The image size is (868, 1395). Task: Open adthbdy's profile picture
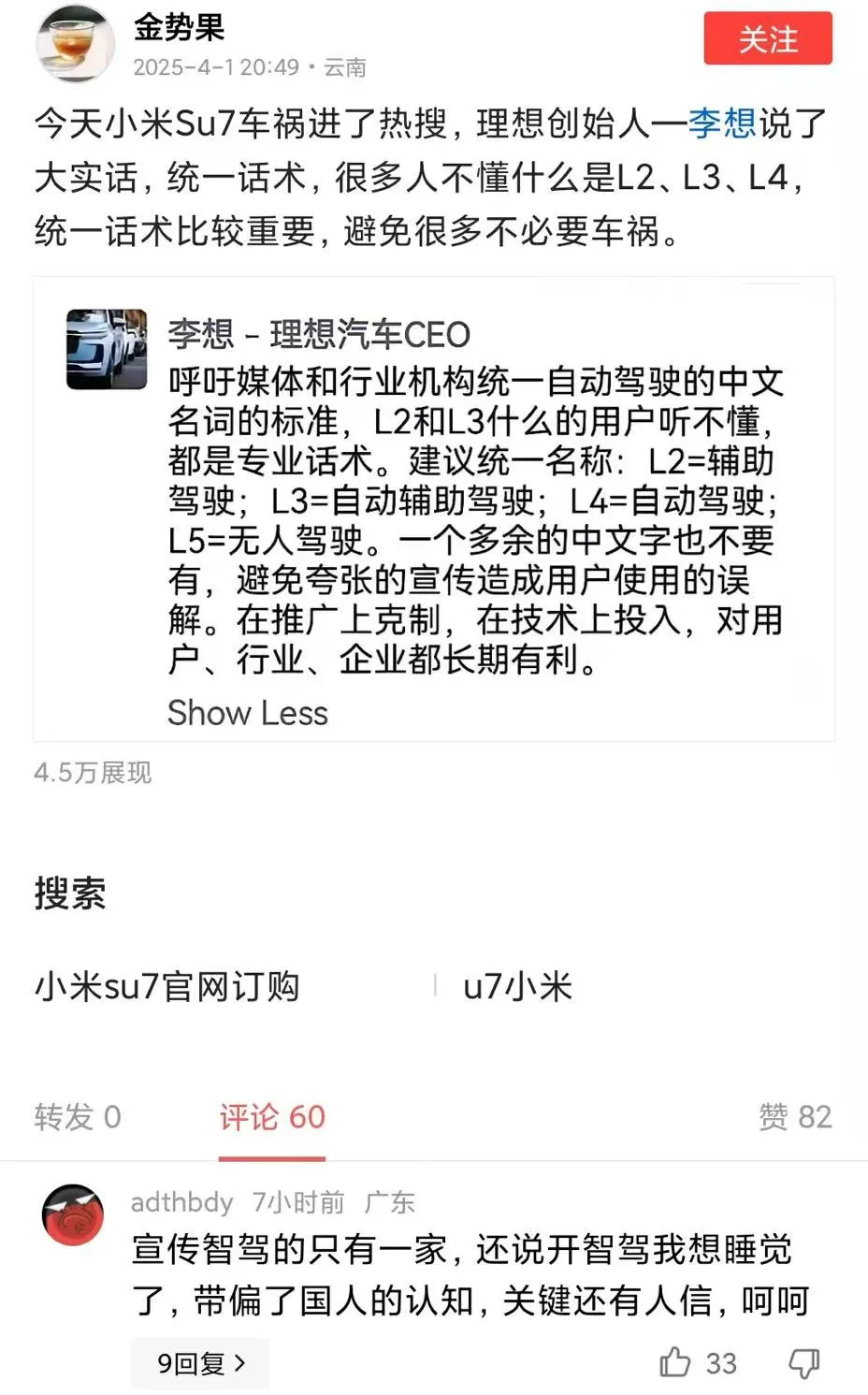tap(73, 1214)
